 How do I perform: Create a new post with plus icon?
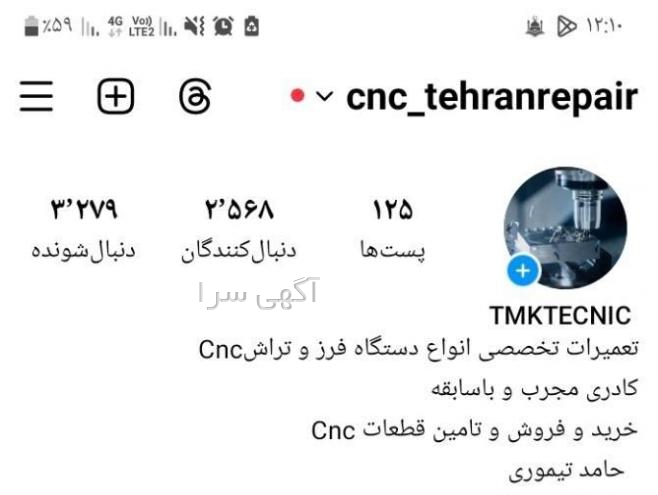[x=115, y=97]
